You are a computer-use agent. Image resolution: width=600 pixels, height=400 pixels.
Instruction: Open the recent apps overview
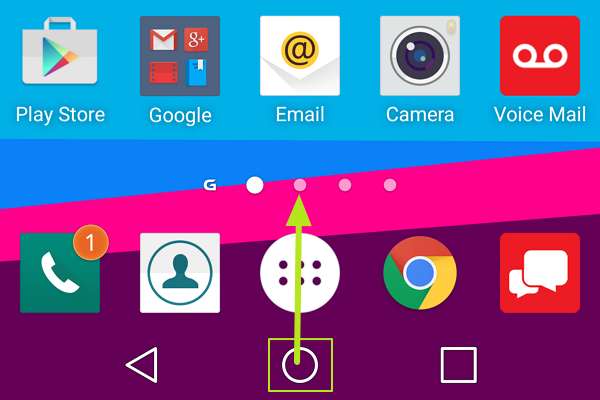point(458,365)
